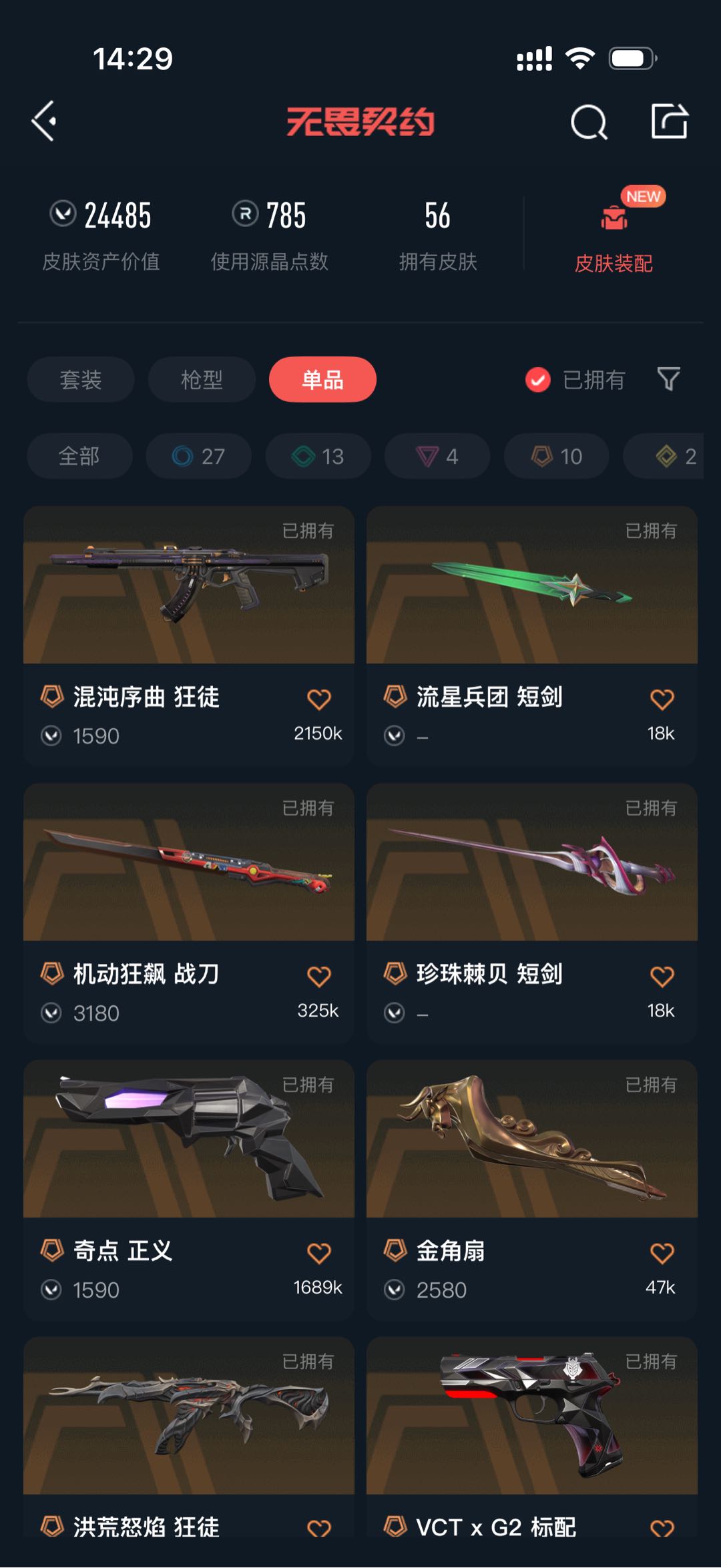This screenshot has height=1568, width=721.
Task: Tap the share icon in the header
Action: coord(670,121)
